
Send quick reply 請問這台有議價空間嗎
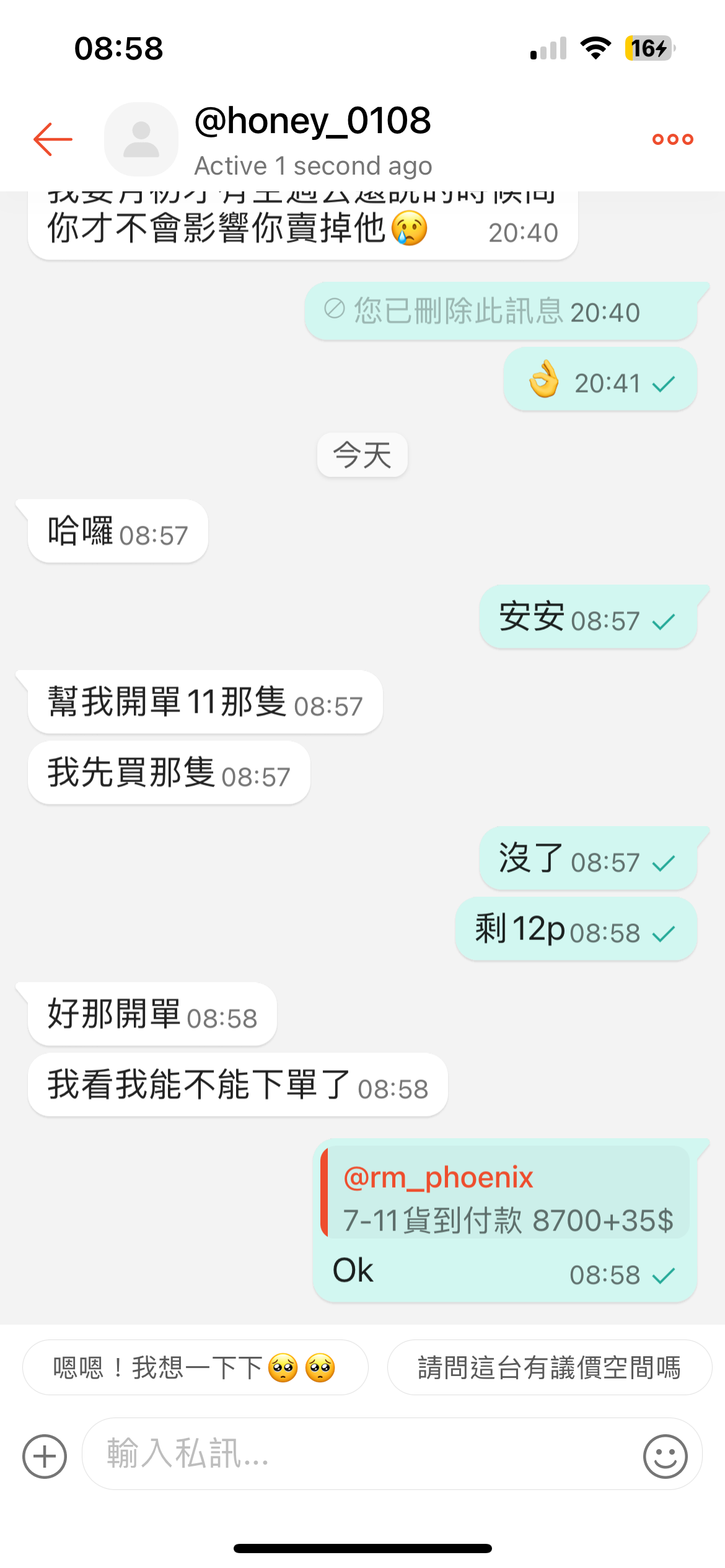pyautogui.click(x=550, y=1367)
